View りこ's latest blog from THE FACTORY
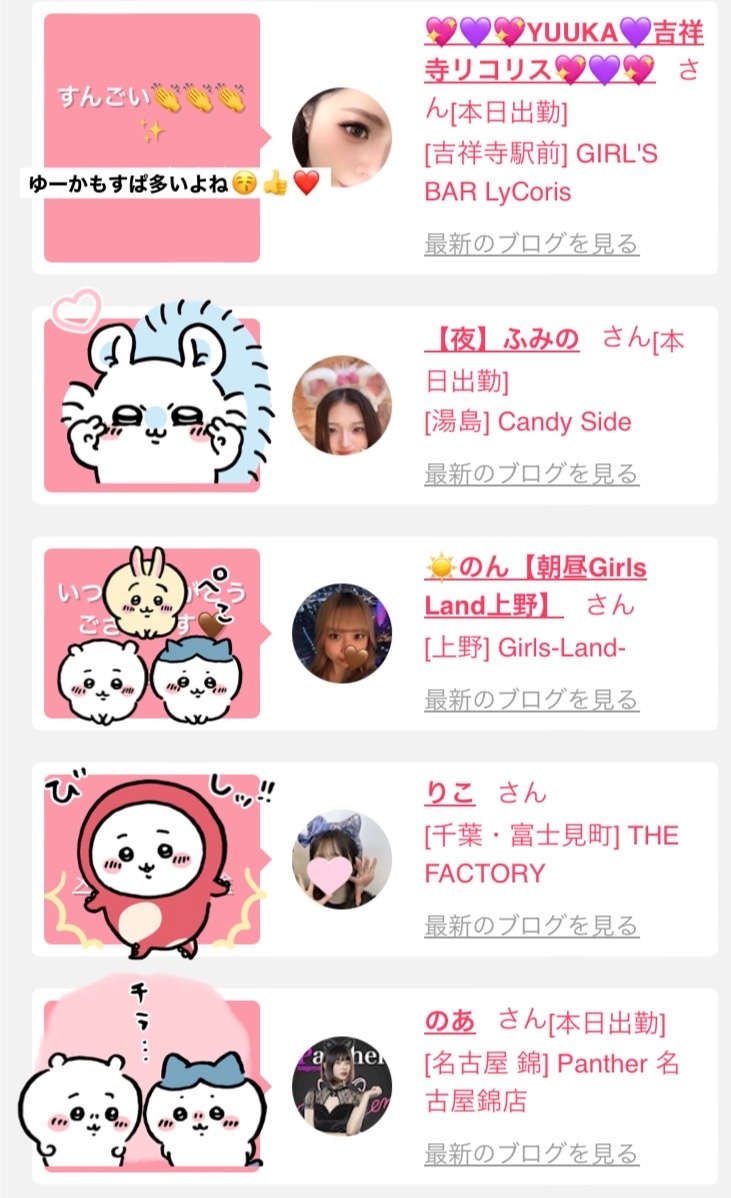Image resolution: width=731 pixels, height=1198 pixels. coord(531,925)
